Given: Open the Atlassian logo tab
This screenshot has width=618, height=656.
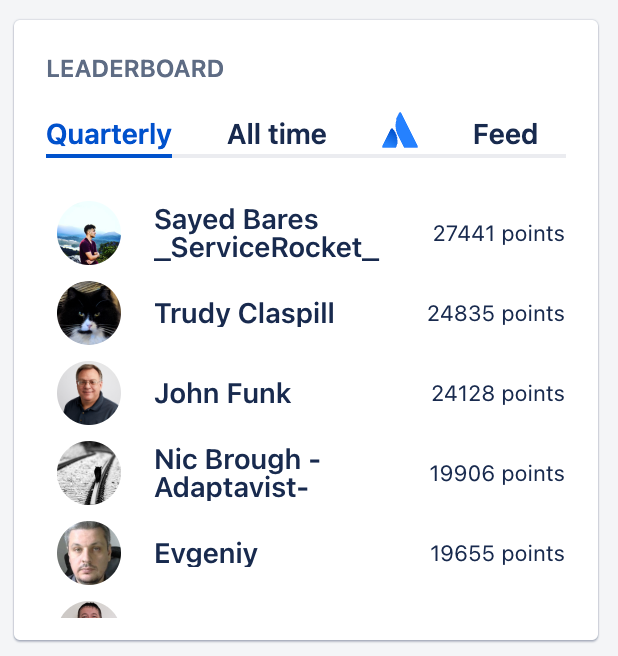Looking at the screenshot, I should click(x=400, y=132).
